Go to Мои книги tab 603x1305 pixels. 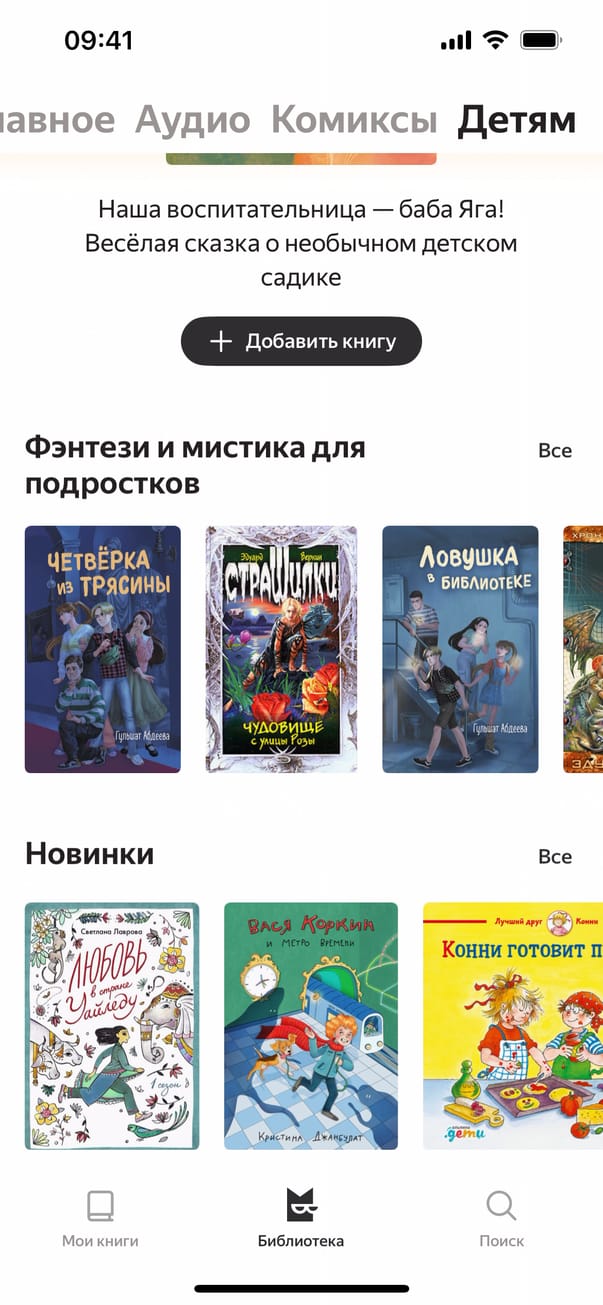point(100,1219)
